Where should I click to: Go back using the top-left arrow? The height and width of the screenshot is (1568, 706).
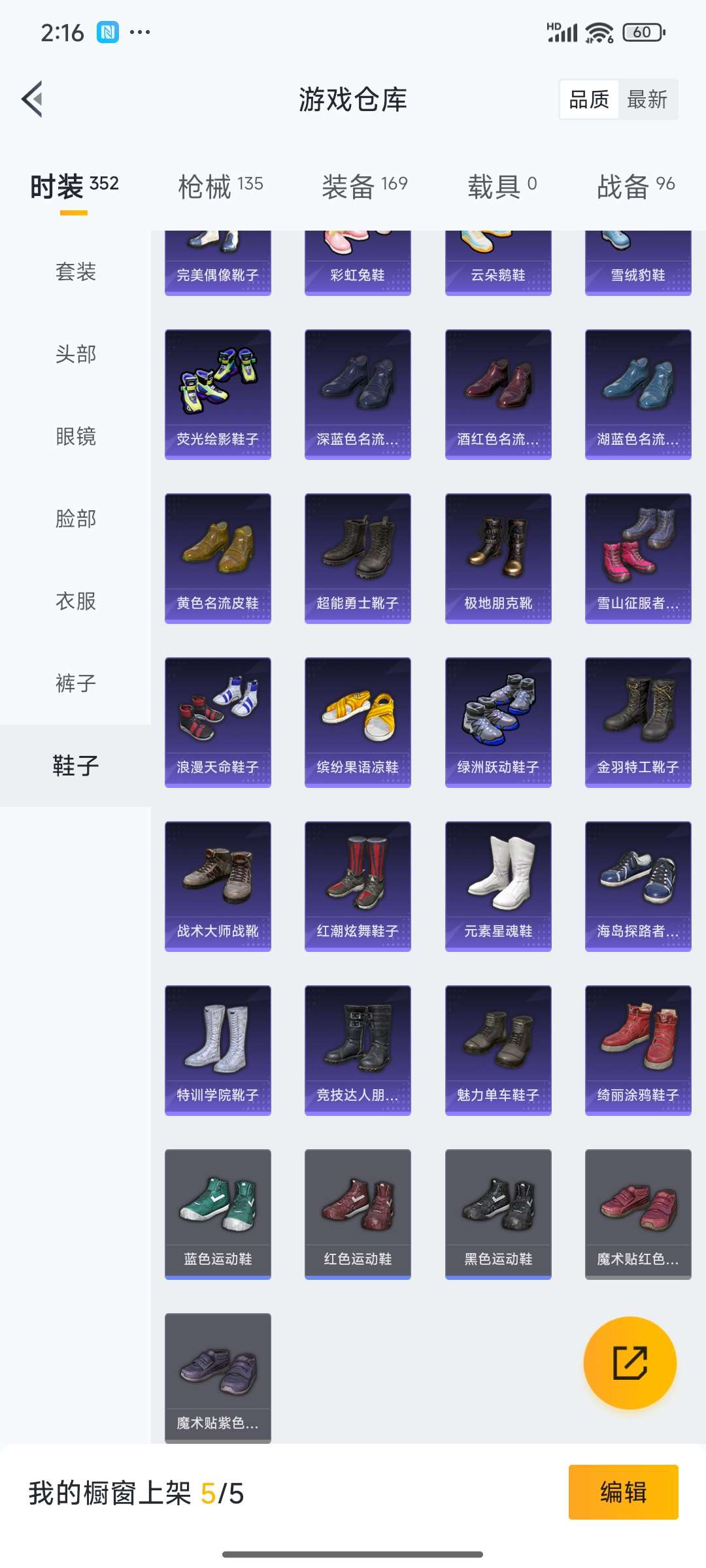[x=33, y=99]
